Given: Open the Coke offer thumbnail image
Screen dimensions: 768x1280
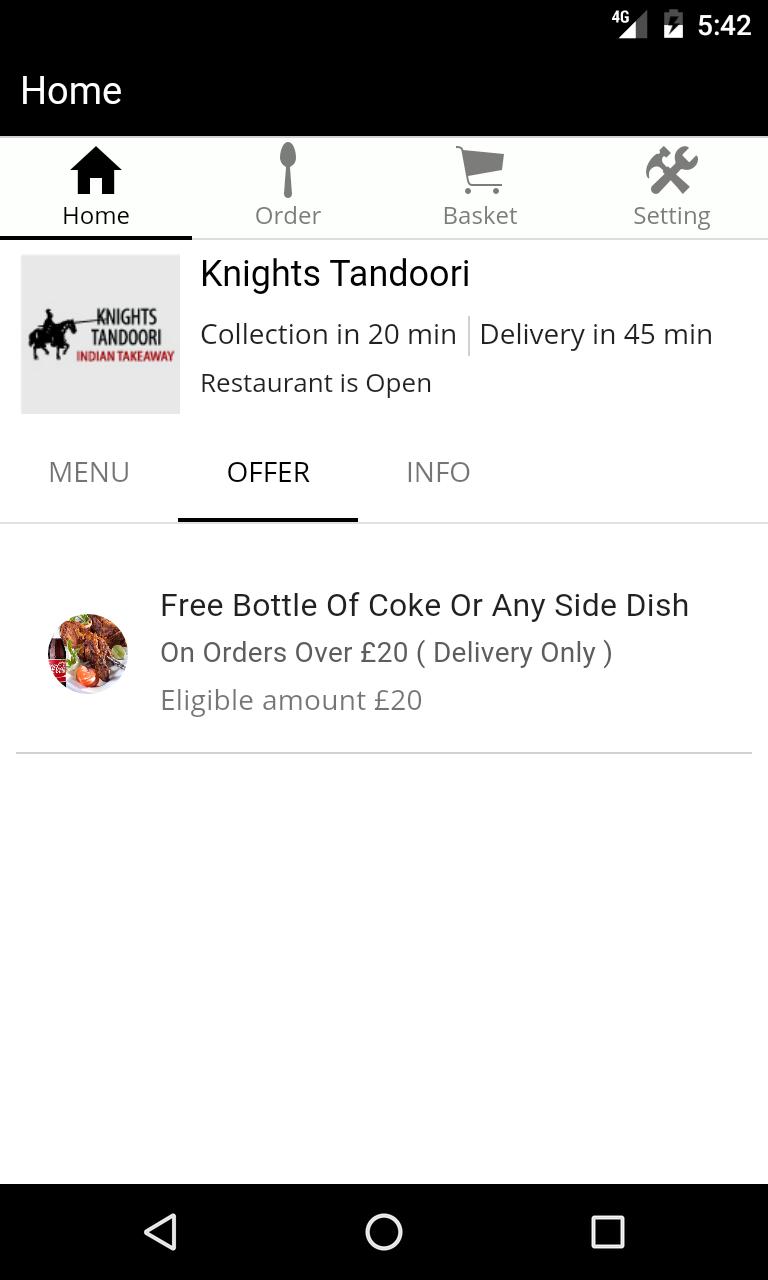Looking at the screenshot, I should pos(88,653).
